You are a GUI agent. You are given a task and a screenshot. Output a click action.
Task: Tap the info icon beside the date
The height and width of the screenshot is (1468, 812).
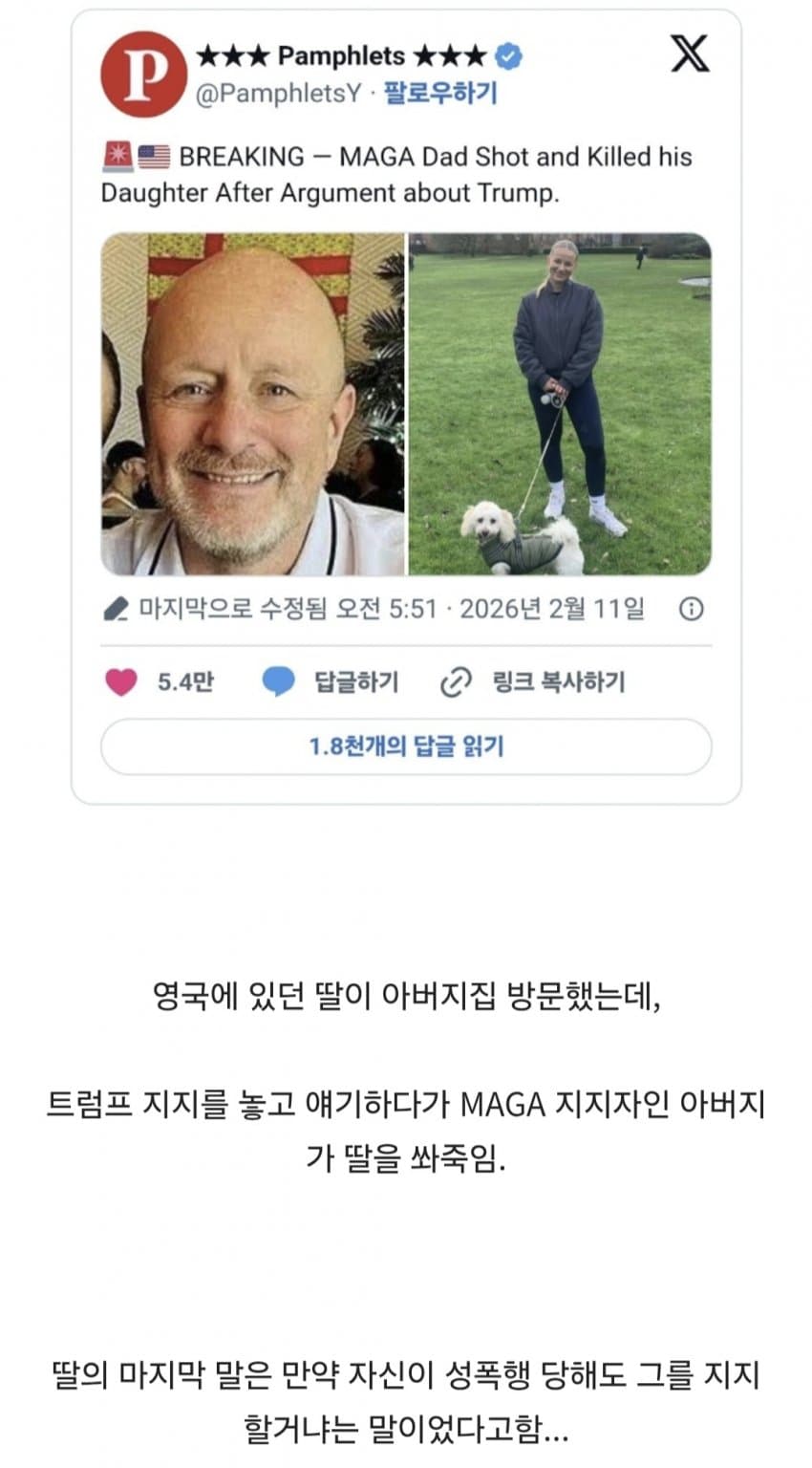pos(691,609)
